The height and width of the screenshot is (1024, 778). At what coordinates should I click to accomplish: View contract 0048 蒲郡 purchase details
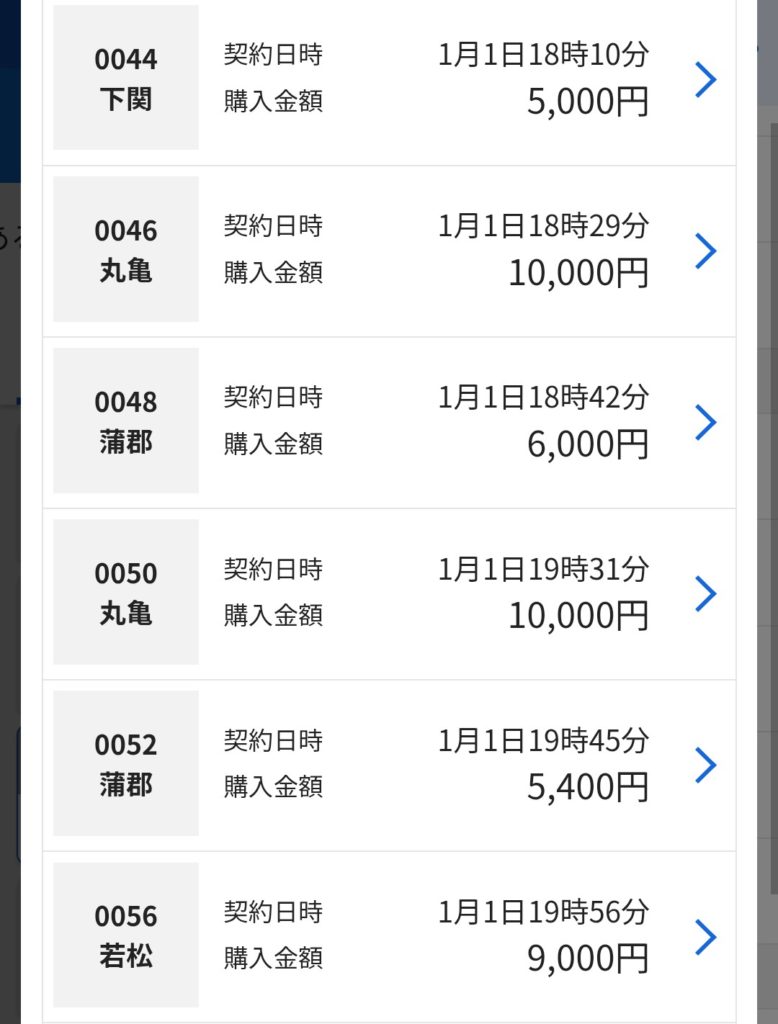(x=705, y=422)
